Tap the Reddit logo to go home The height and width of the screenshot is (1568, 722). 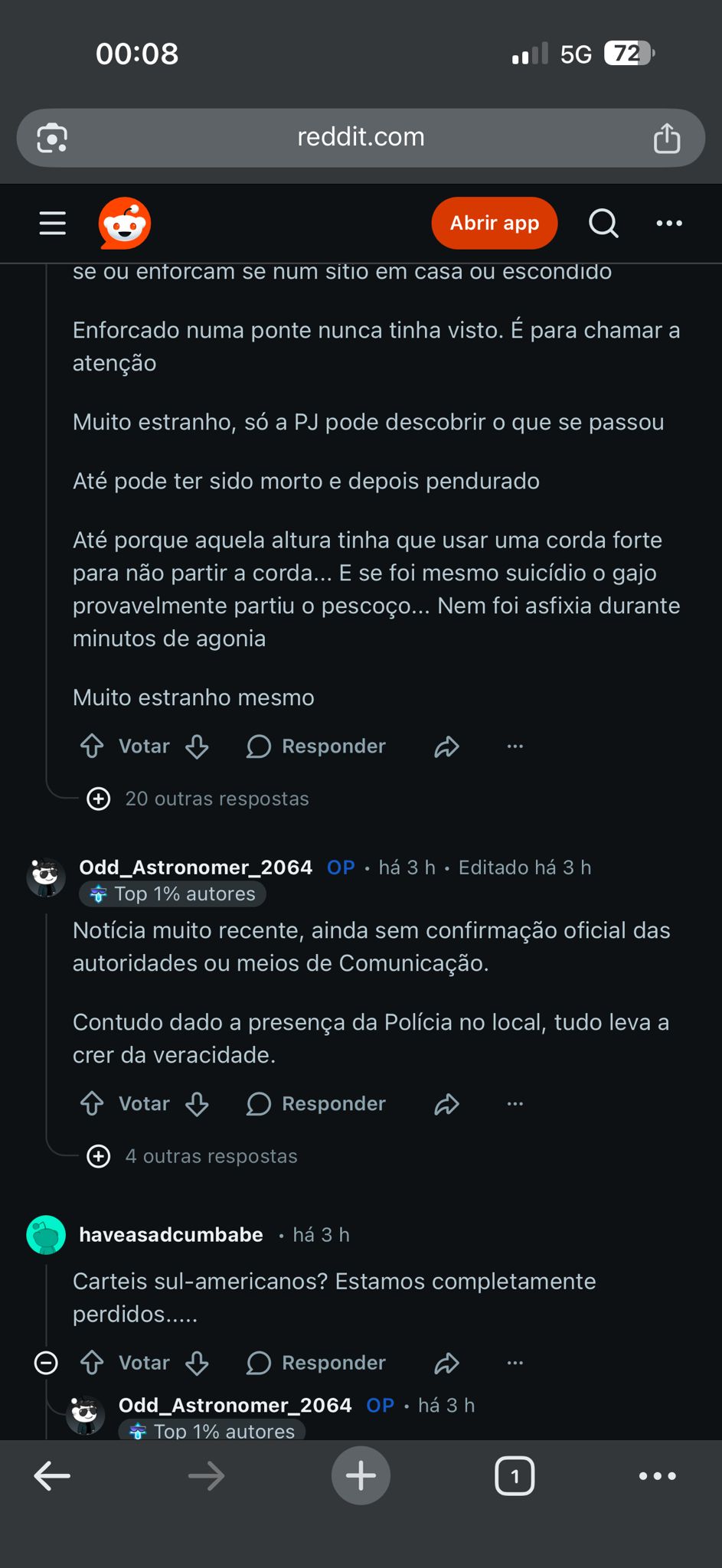[x=125, y=223]
